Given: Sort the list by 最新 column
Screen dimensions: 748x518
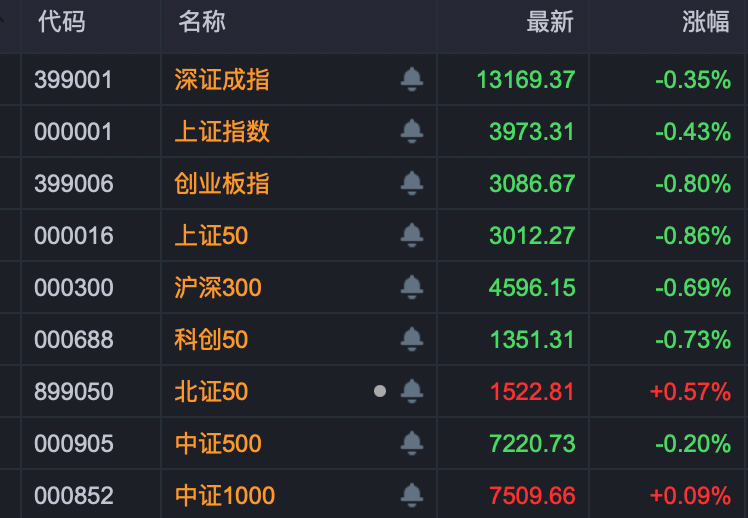Looking at the screenshot, I should pos(550,22).
